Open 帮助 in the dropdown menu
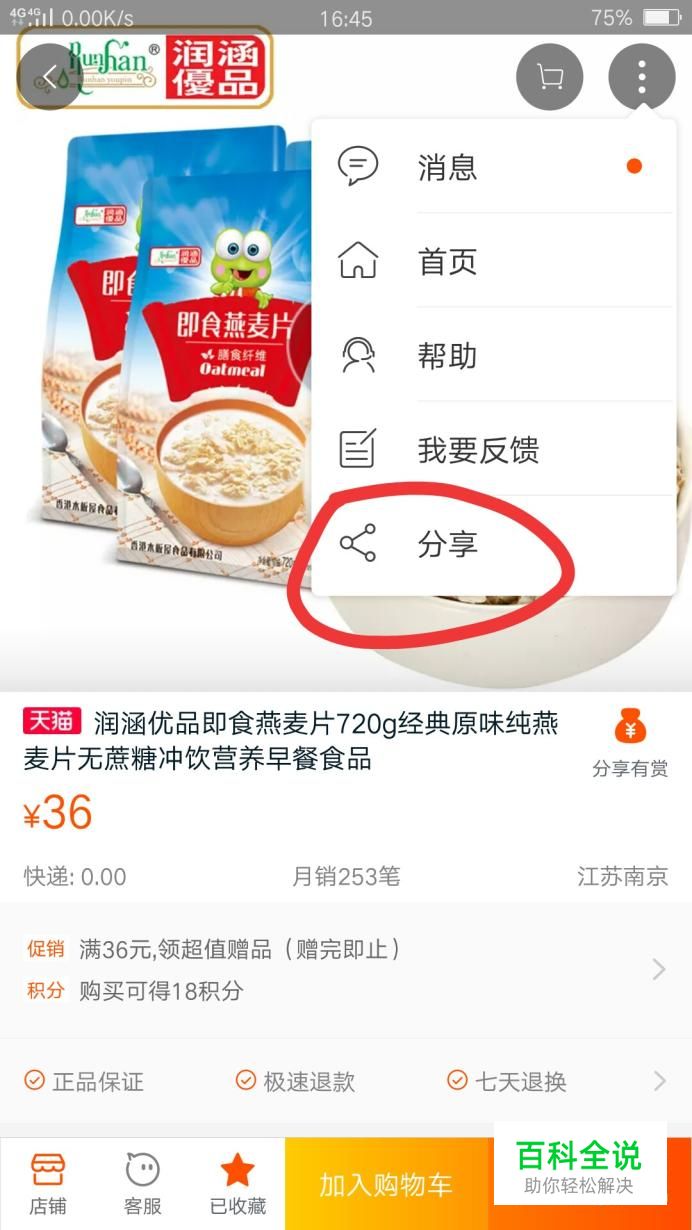Viewport: 692px width, 1230px height. click(x=494, y=355)
